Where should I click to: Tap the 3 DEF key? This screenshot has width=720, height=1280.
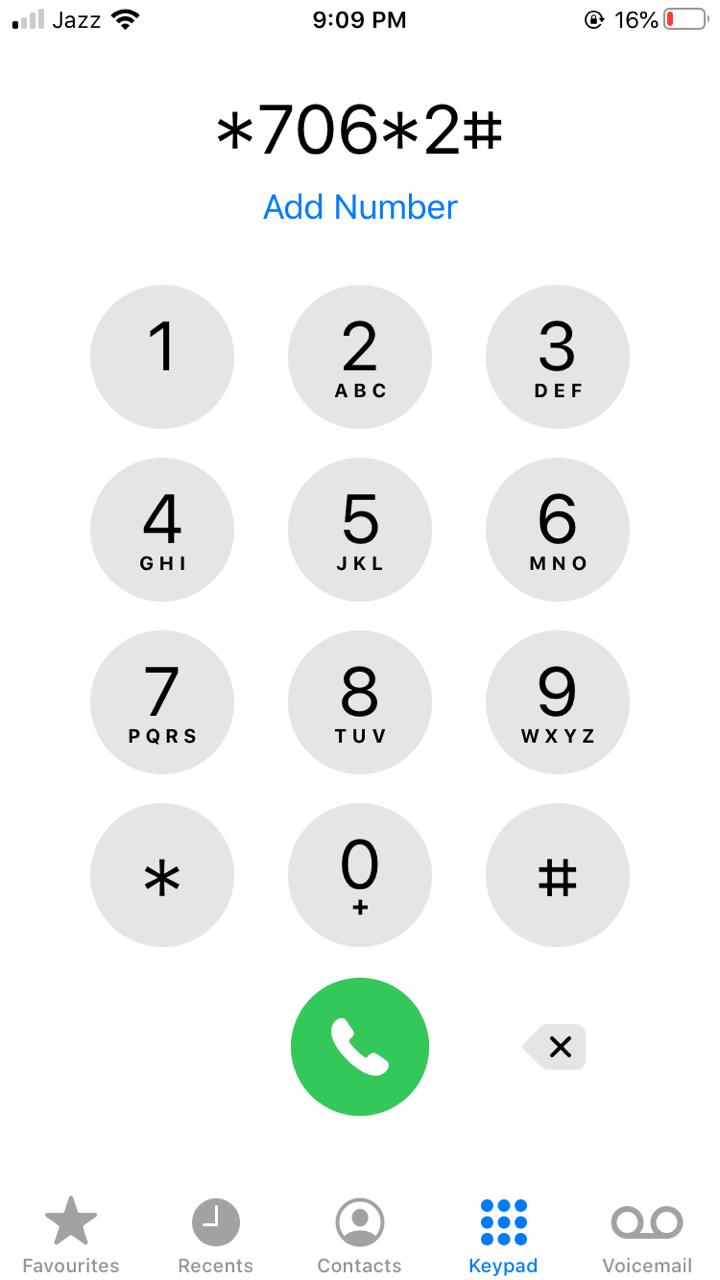tap(558, 357)
